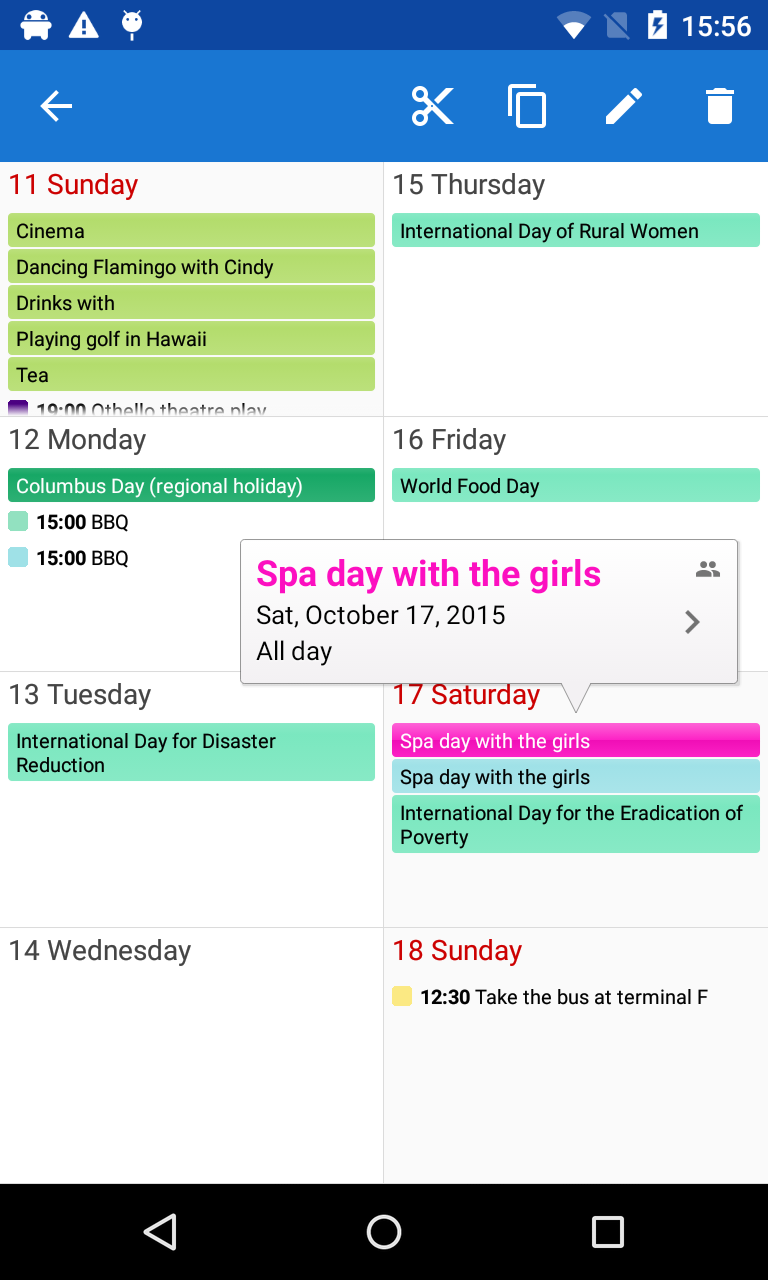Open Columbus Day regional holiday event
The height and width of the screenshot is (1280, 768).
pyautogui.click(x=191, y=486)
